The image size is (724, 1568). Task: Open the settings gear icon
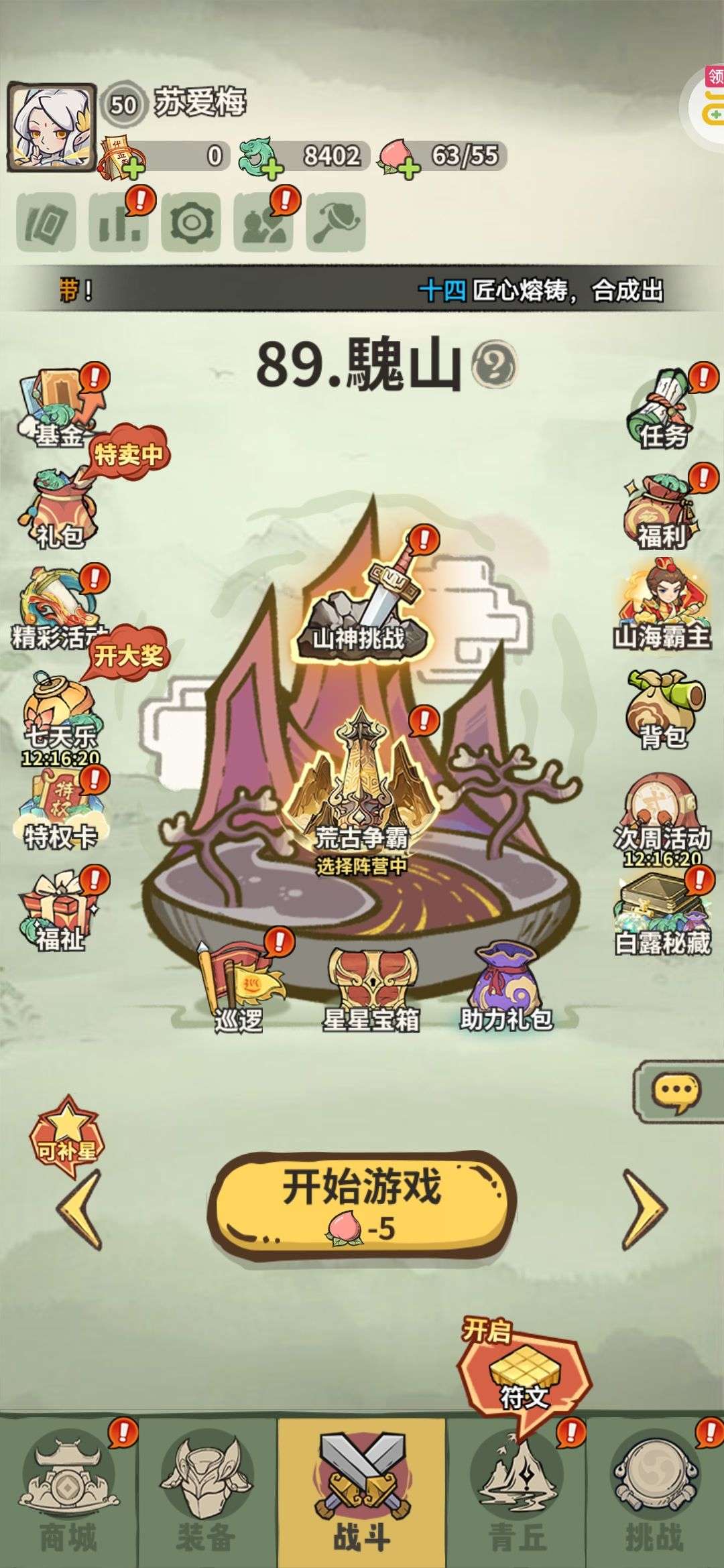(191, 222)
